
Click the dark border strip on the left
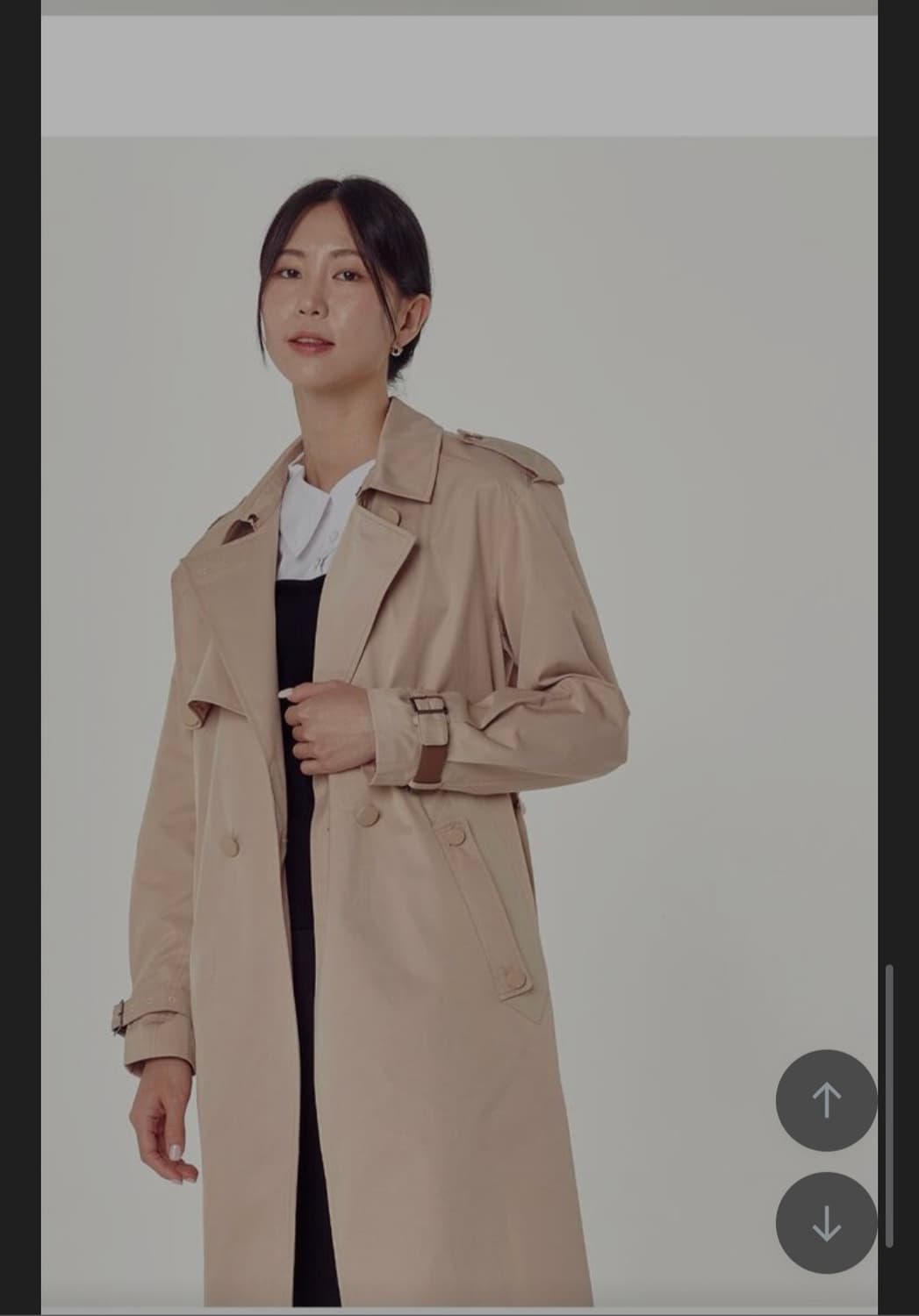click(22, 658)
